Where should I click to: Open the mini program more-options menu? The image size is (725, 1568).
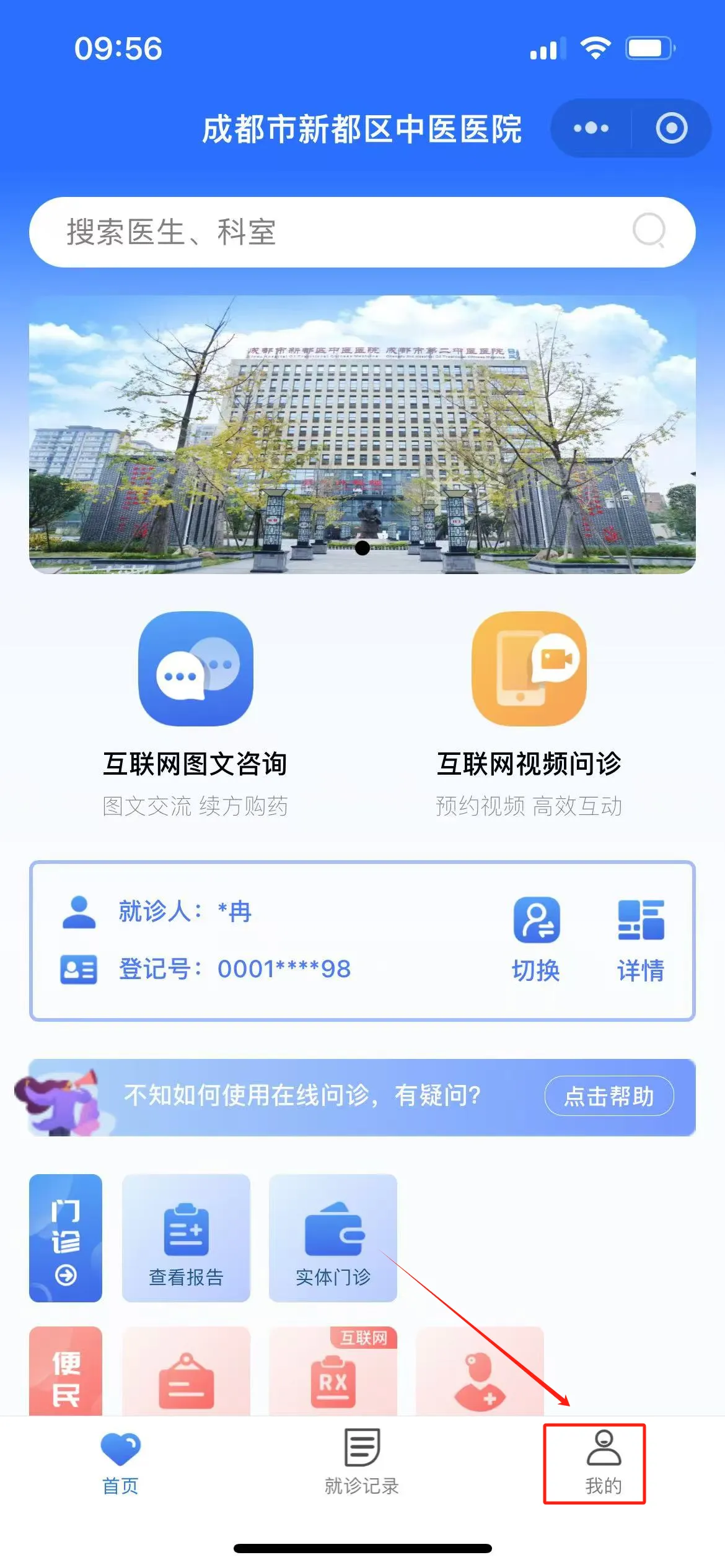coord(591,128)
